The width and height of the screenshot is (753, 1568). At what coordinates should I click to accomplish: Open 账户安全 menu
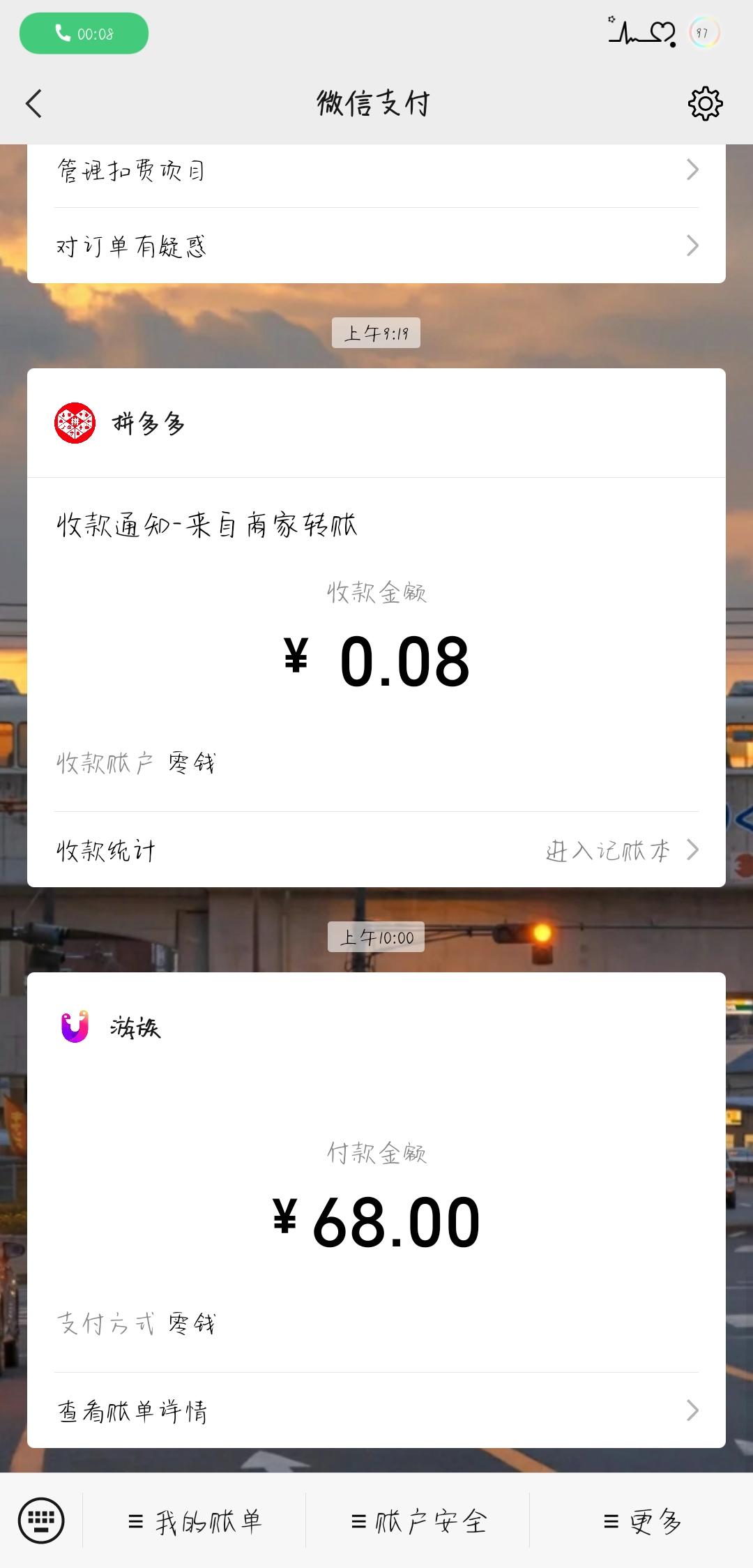point(418,1521)
